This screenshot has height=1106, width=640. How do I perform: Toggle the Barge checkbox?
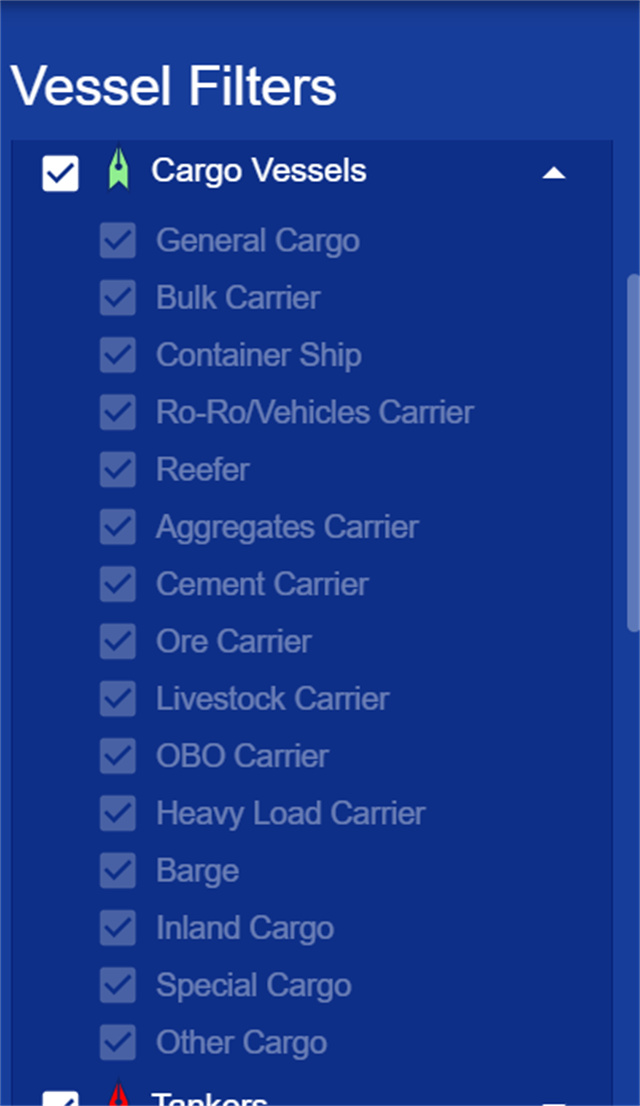tap(118, 871)
